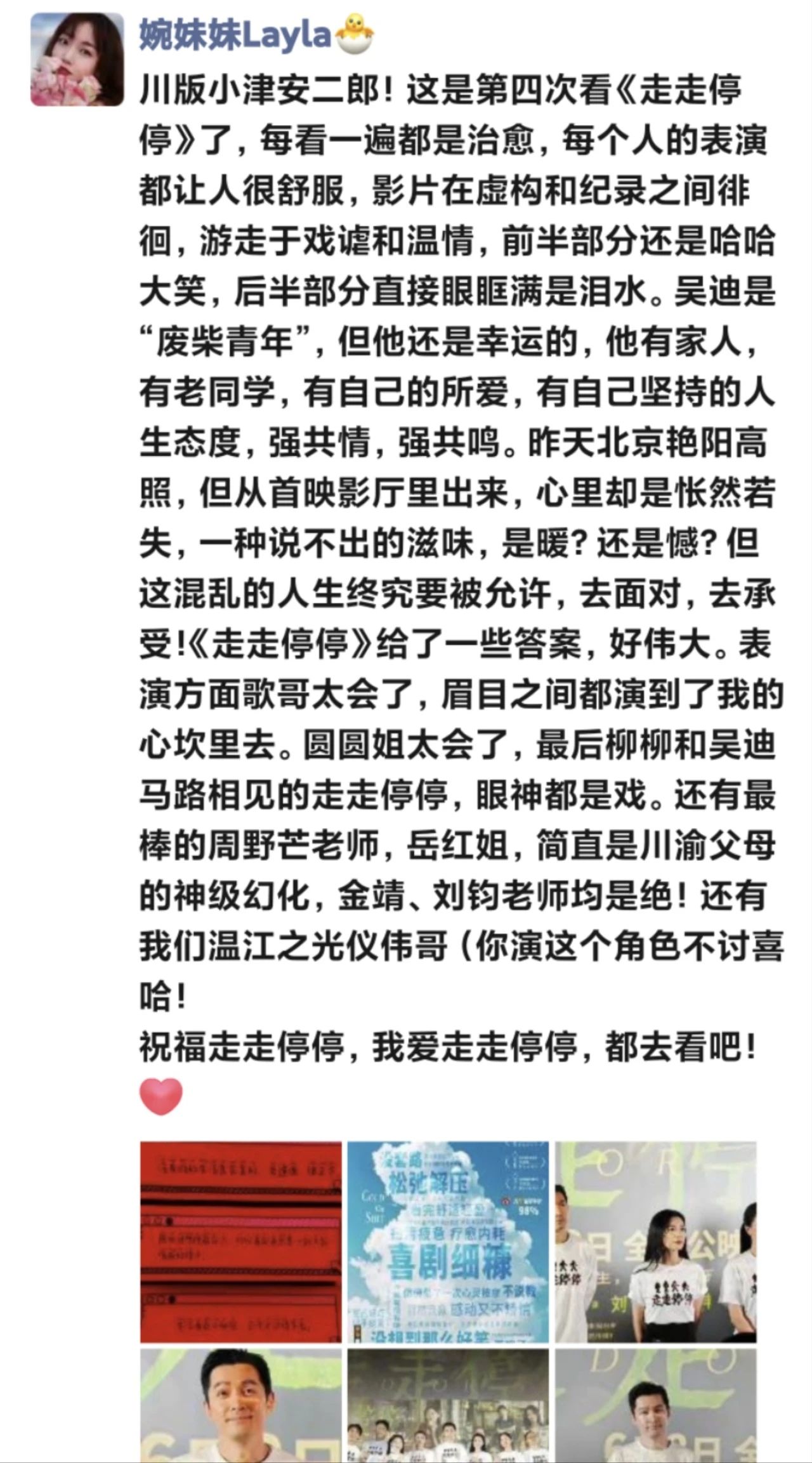Open photo of woman in white T-shirt
812x1463 pixels.
pyautogui.click(x=656, y=1242)
